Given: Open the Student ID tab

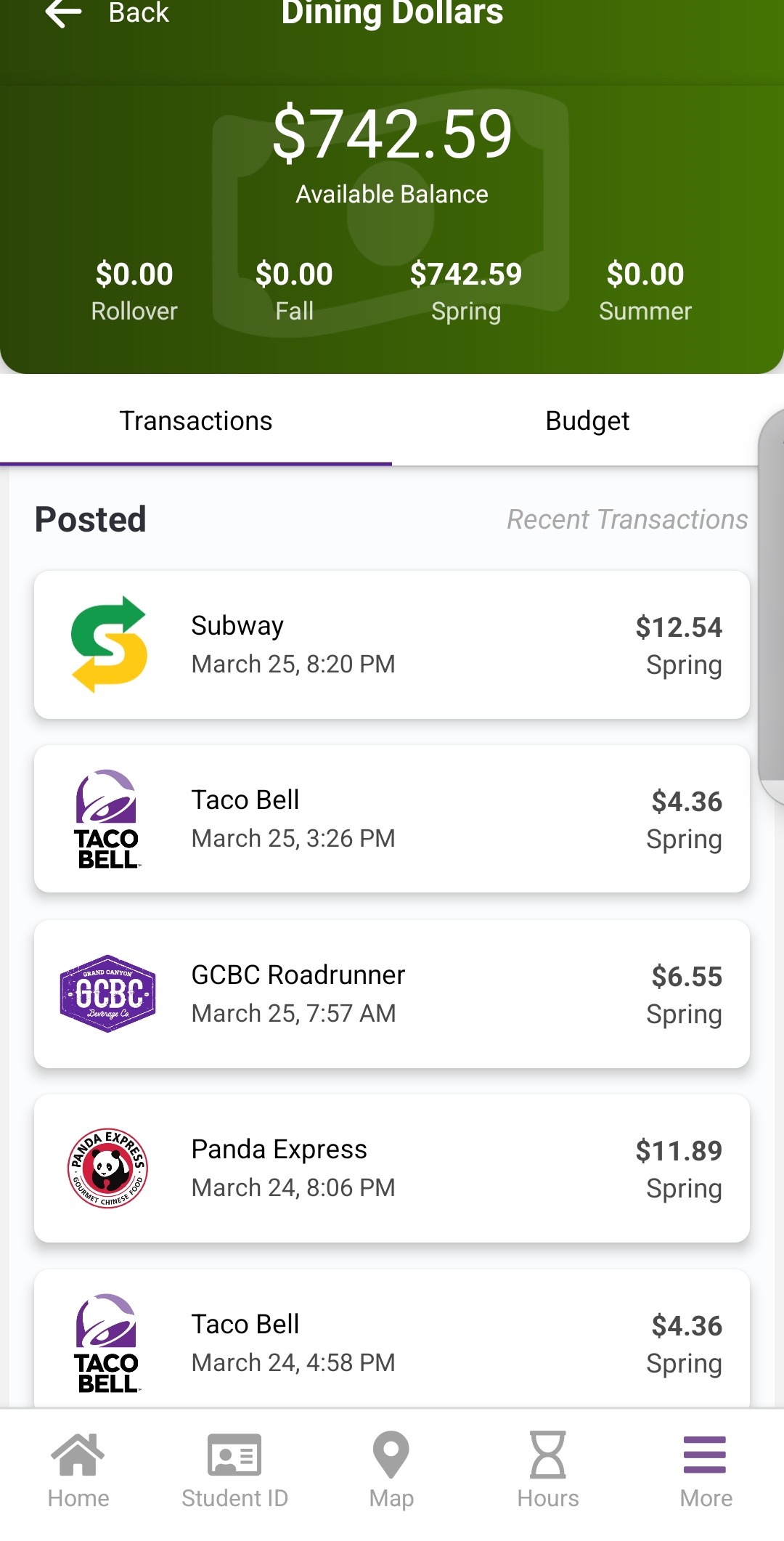Looking at the screenshot, I should coord(234,1470).
